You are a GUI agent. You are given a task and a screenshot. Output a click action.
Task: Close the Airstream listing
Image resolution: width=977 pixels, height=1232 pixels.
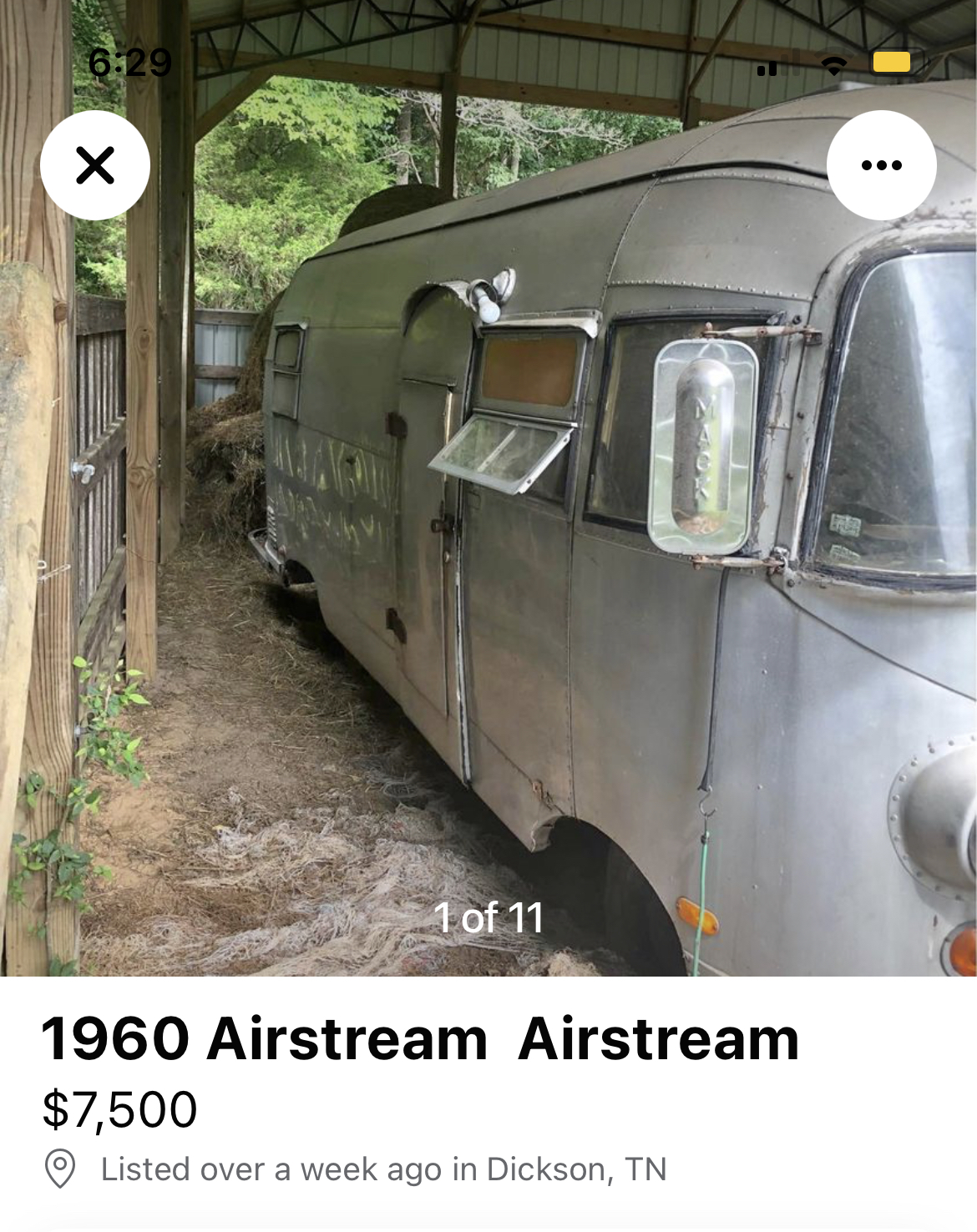click(x=95, y=165)
